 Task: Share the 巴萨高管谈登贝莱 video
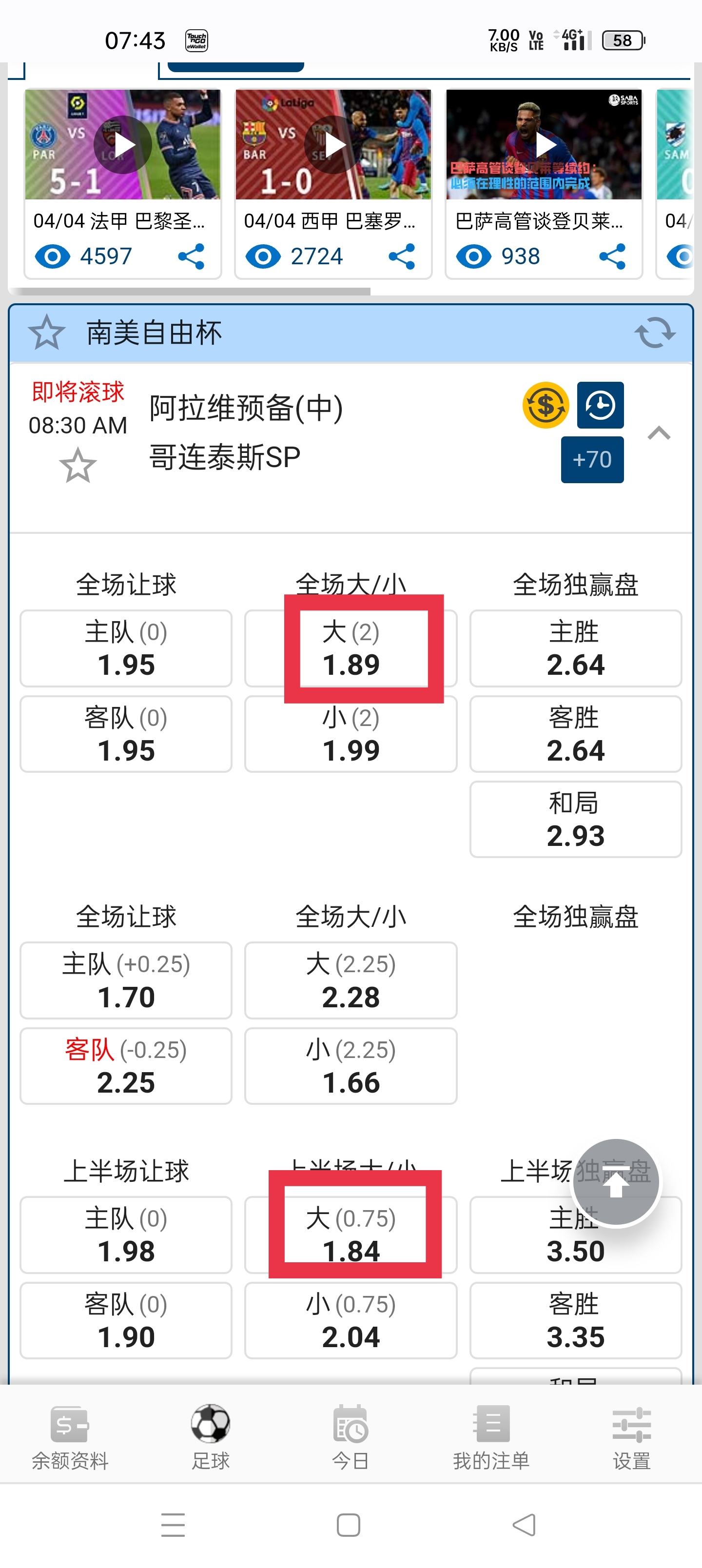tap(612, 256)
